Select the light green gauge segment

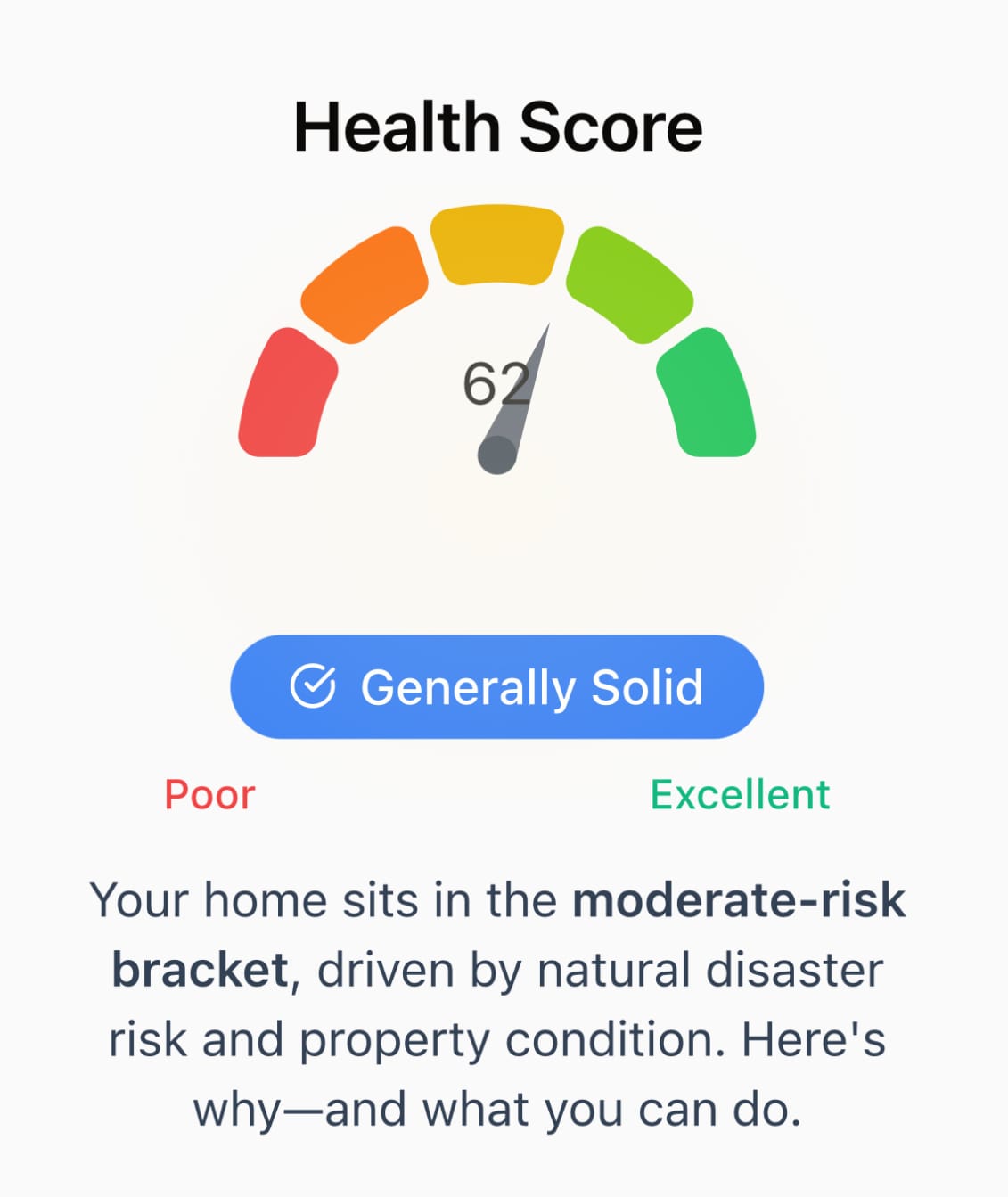630,285
